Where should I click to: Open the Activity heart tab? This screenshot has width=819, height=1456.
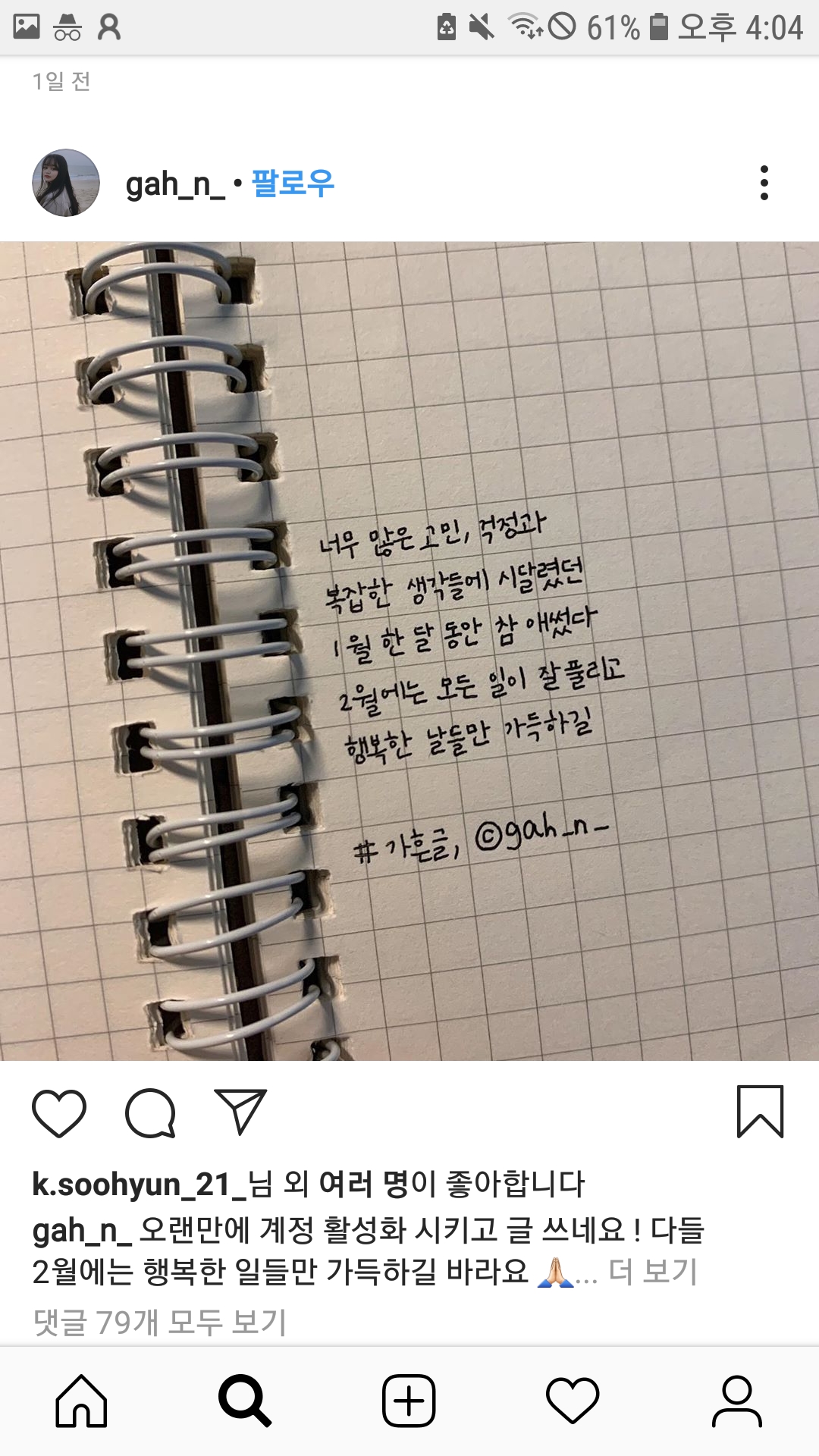coord(573,1401)
